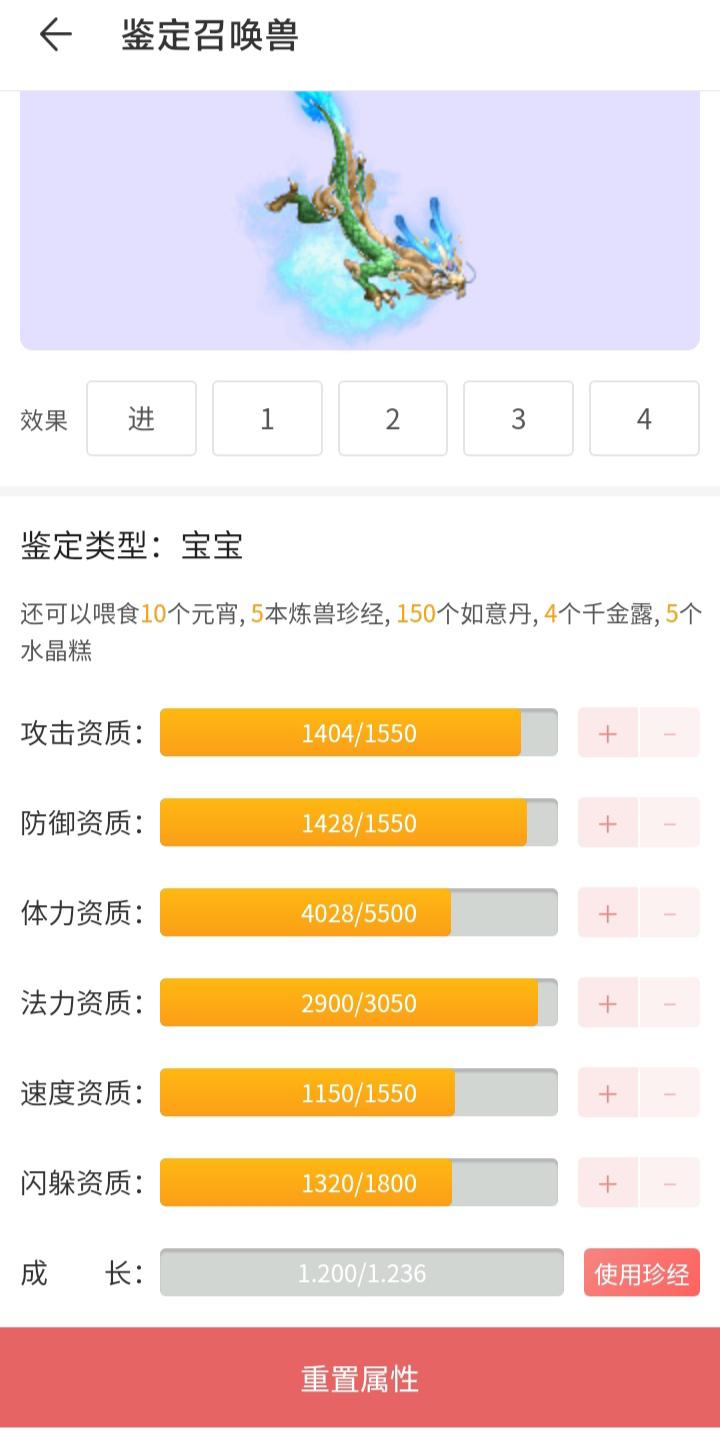The width and height of the screenshot is (720, 1433).
Task: Go back from 鉴定召唤兽 page
Action: pos(55,35)
